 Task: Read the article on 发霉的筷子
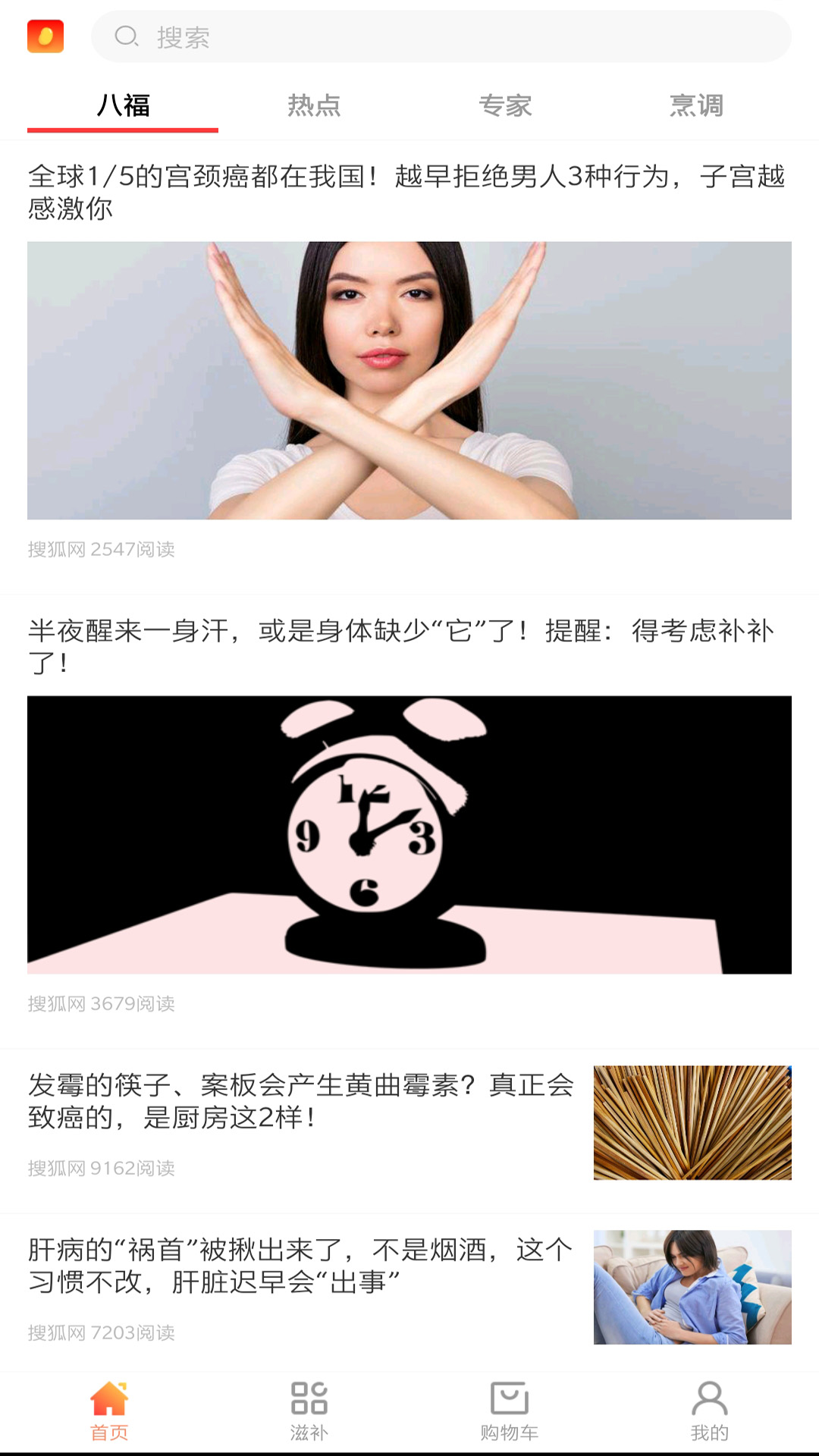coord(300,1101)
